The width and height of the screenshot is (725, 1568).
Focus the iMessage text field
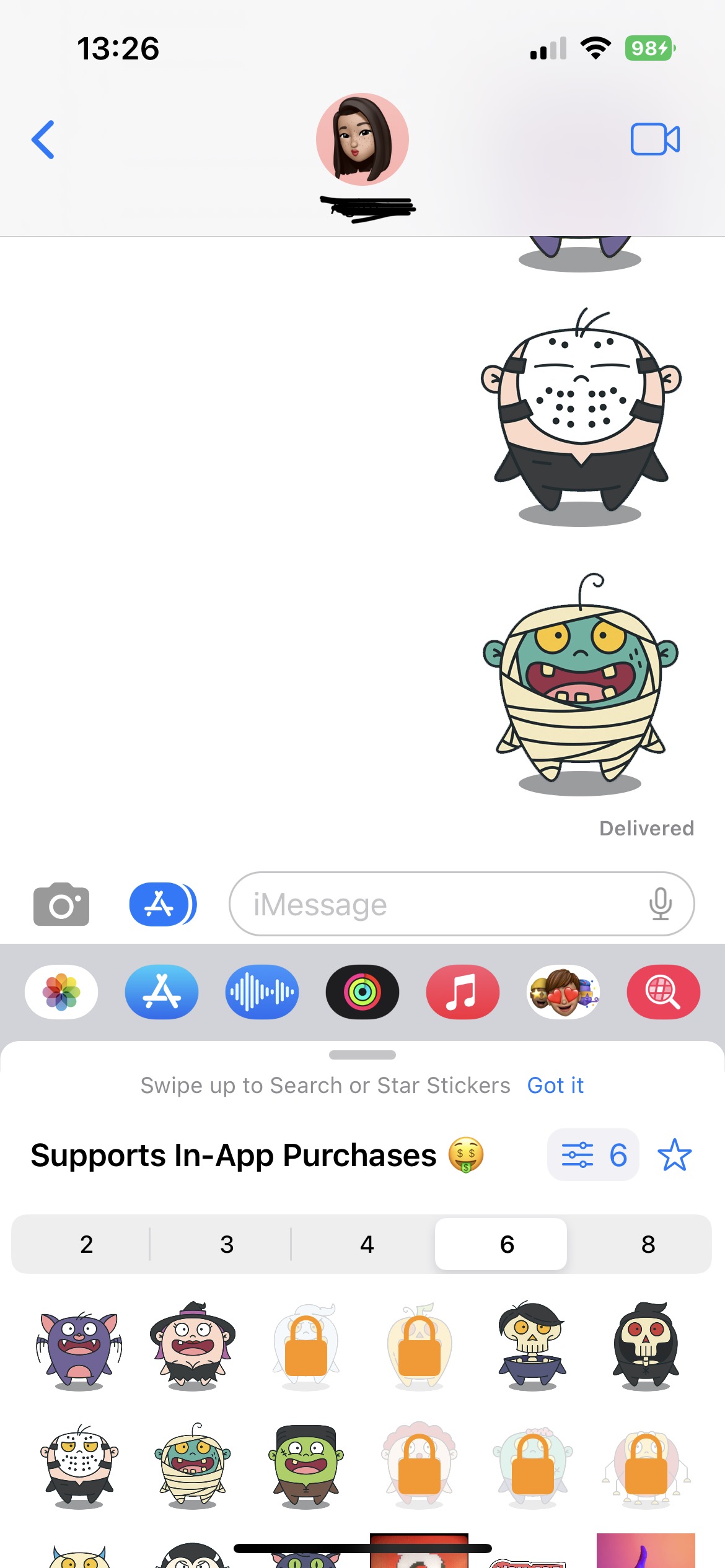(x=434, y=904)
